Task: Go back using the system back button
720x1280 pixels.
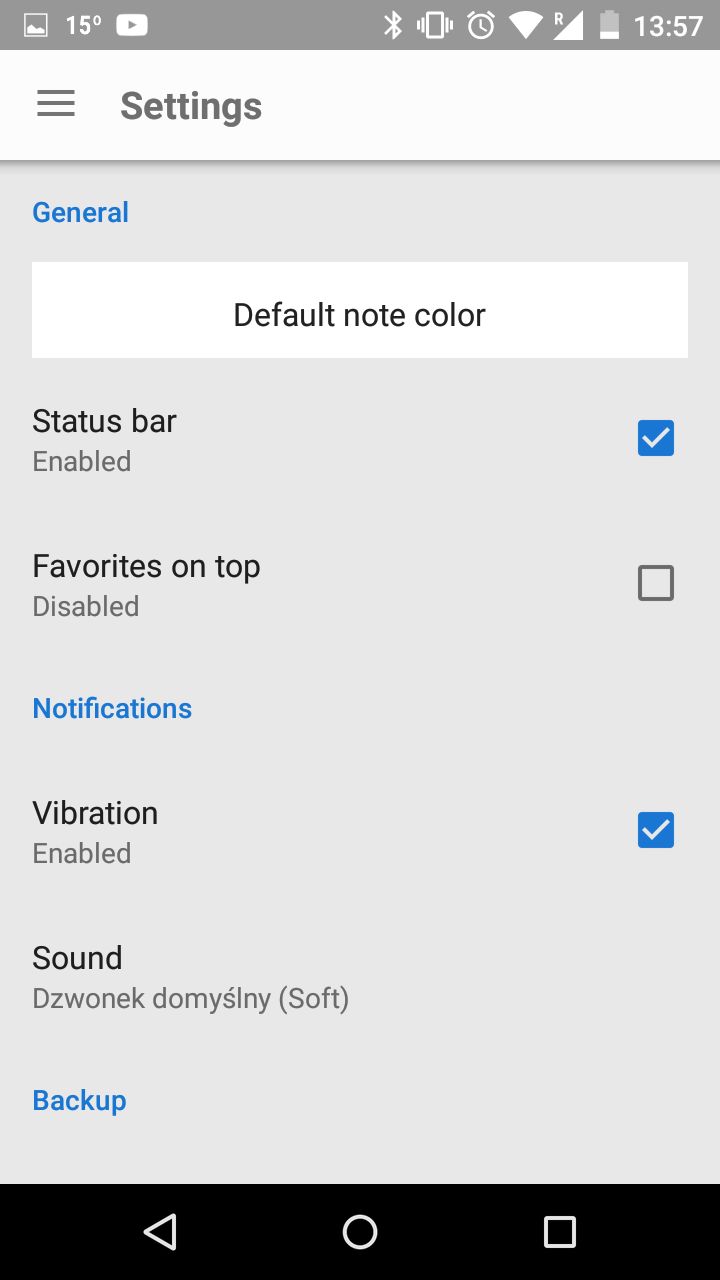Action: tap(160, 1232)
